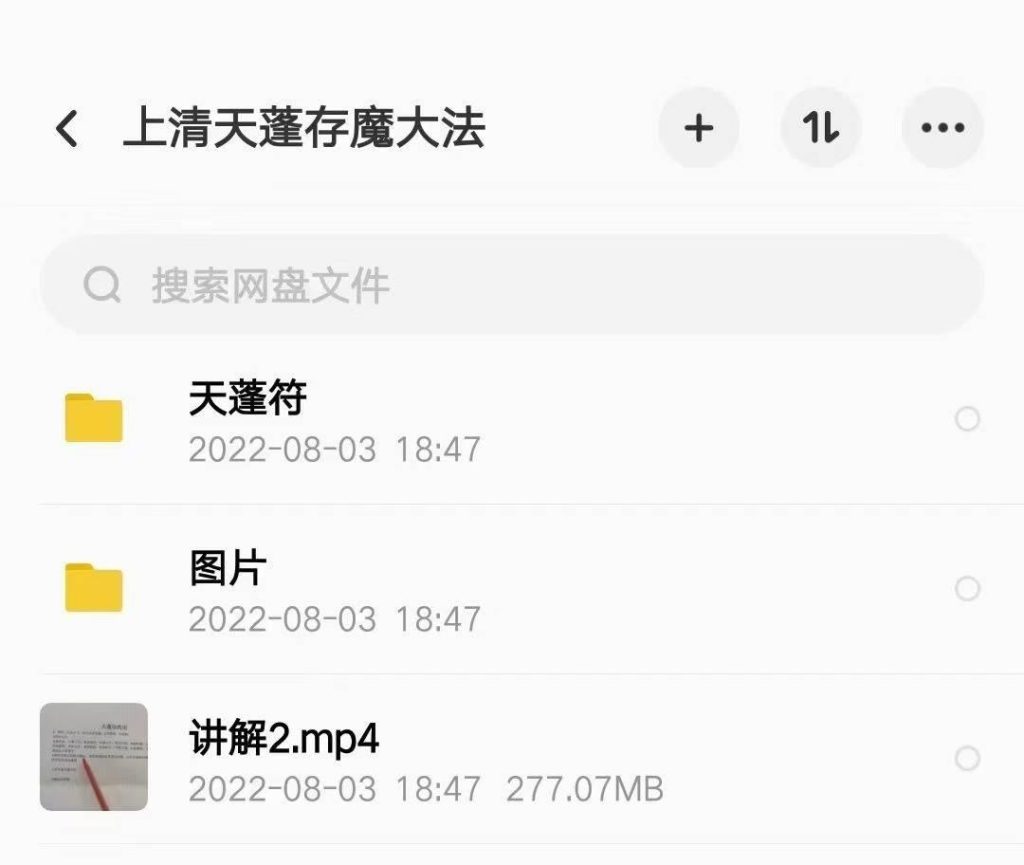This screenshot has width=1024, height=865.
Task: Open the 天蓬符 folder
Action: coord(248,399)
